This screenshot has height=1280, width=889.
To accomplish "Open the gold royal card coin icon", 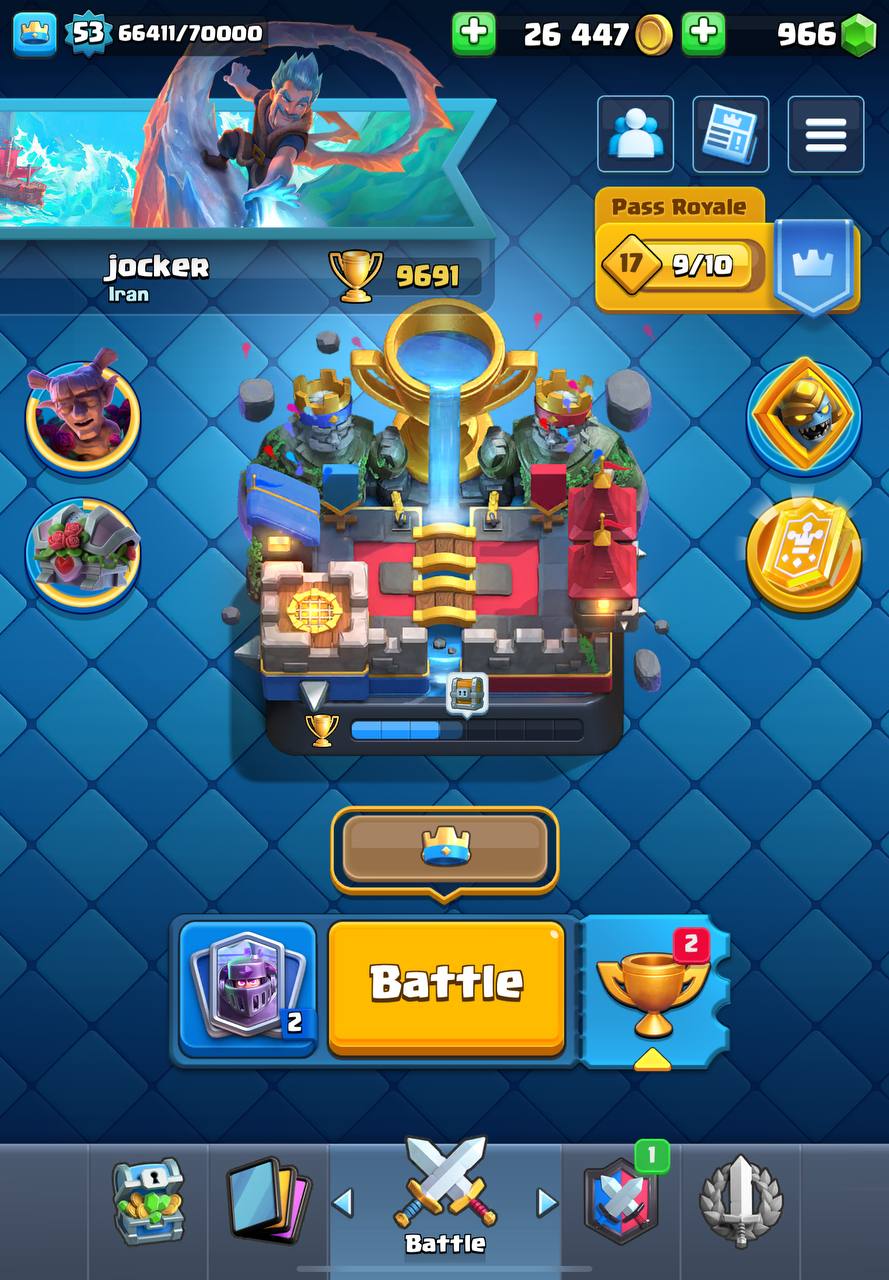I will click(x=804, y=553).
